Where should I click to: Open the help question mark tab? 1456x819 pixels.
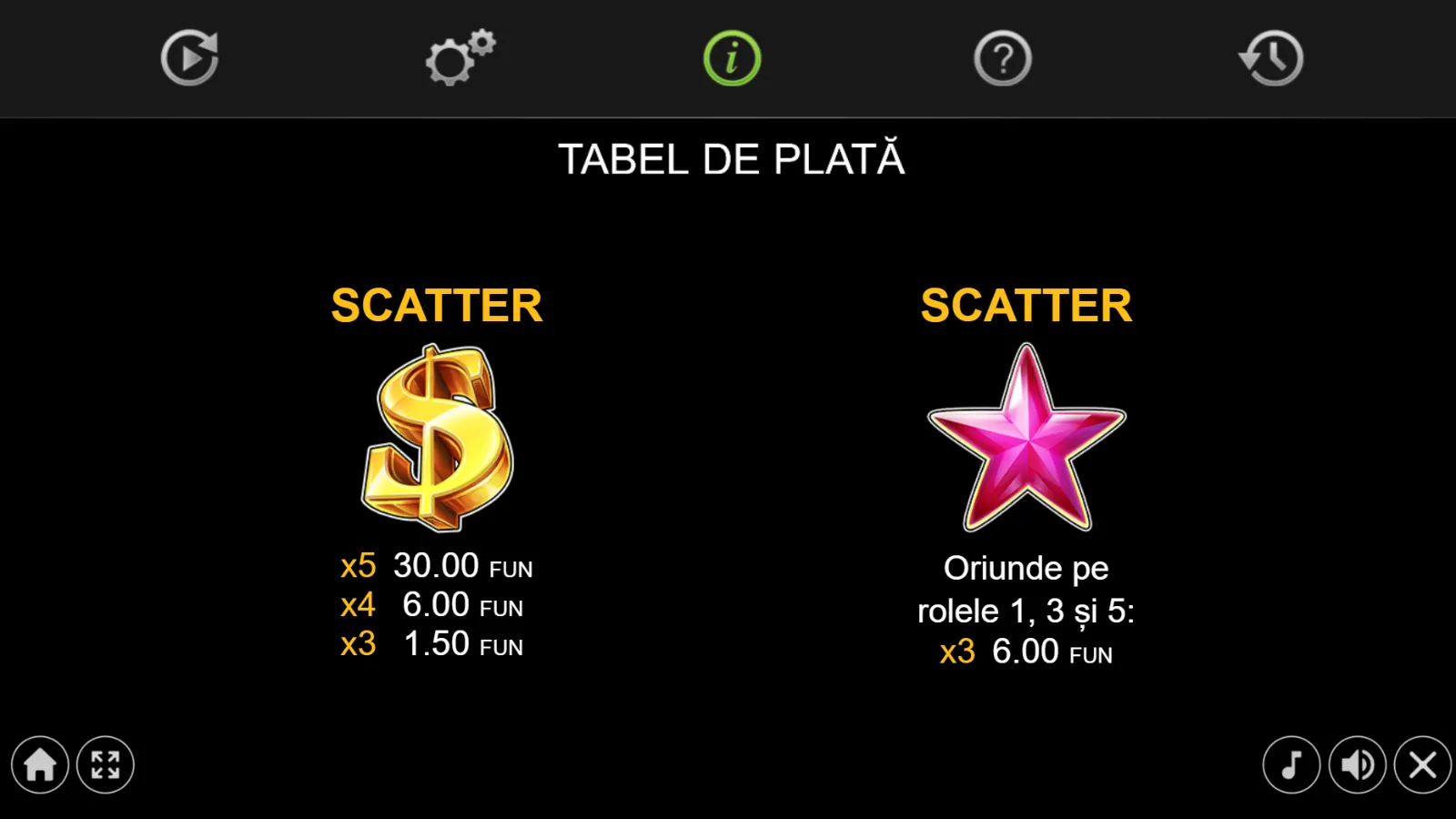pyautogui.click(x=1002, y=58)
